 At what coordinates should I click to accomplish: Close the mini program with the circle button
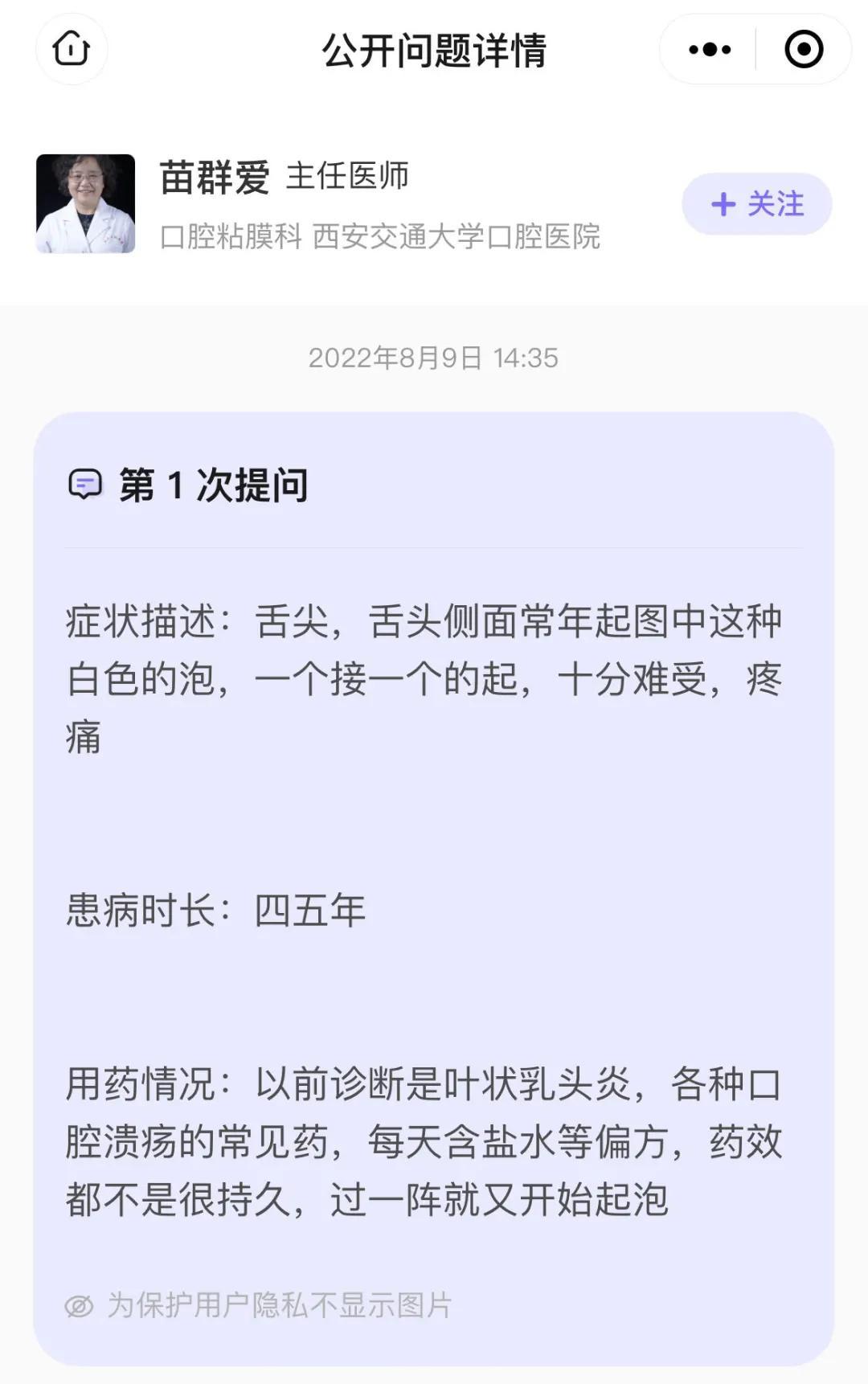point(803,50)
